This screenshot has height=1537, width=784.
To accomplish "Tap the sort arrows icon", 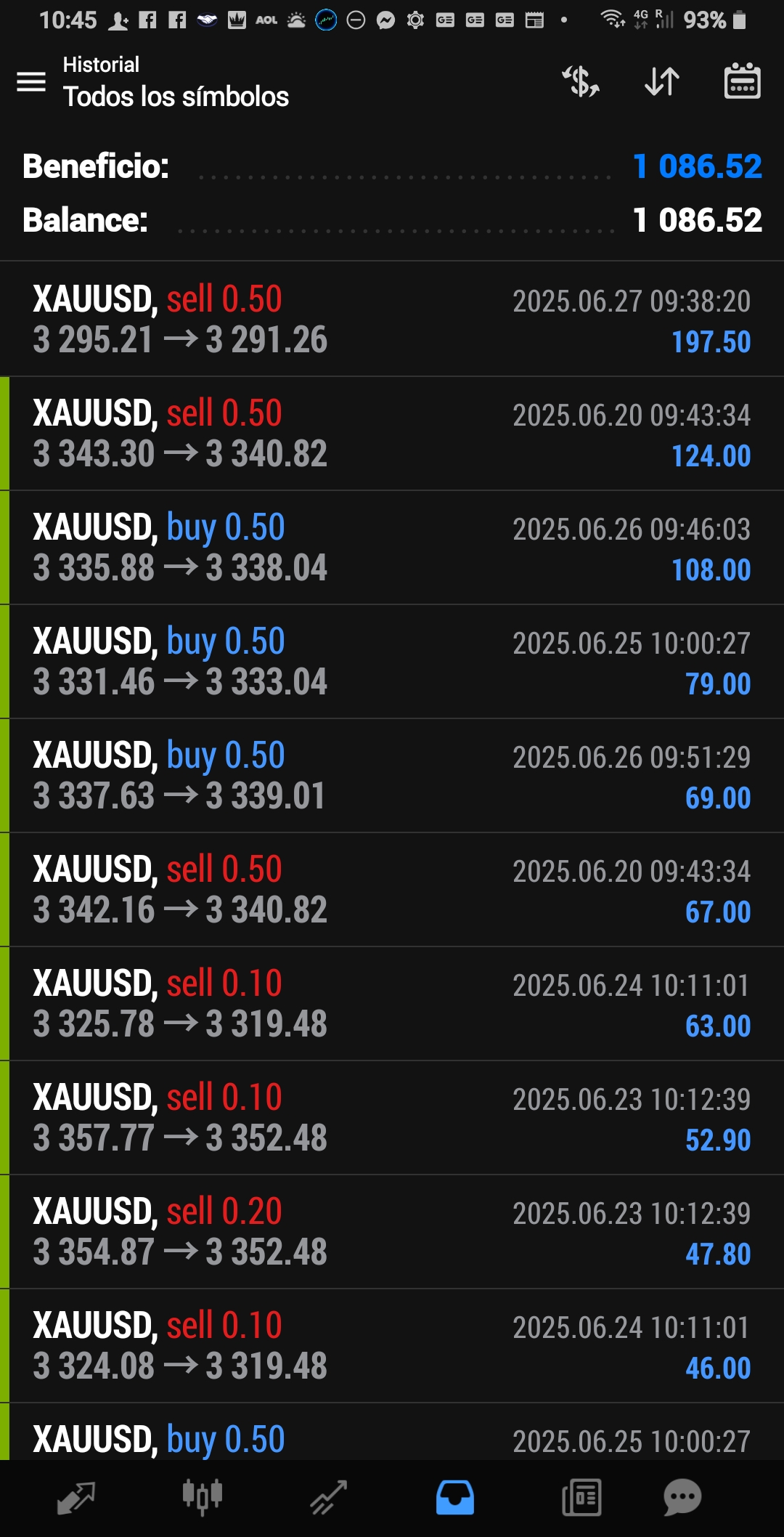I will 662,81.
